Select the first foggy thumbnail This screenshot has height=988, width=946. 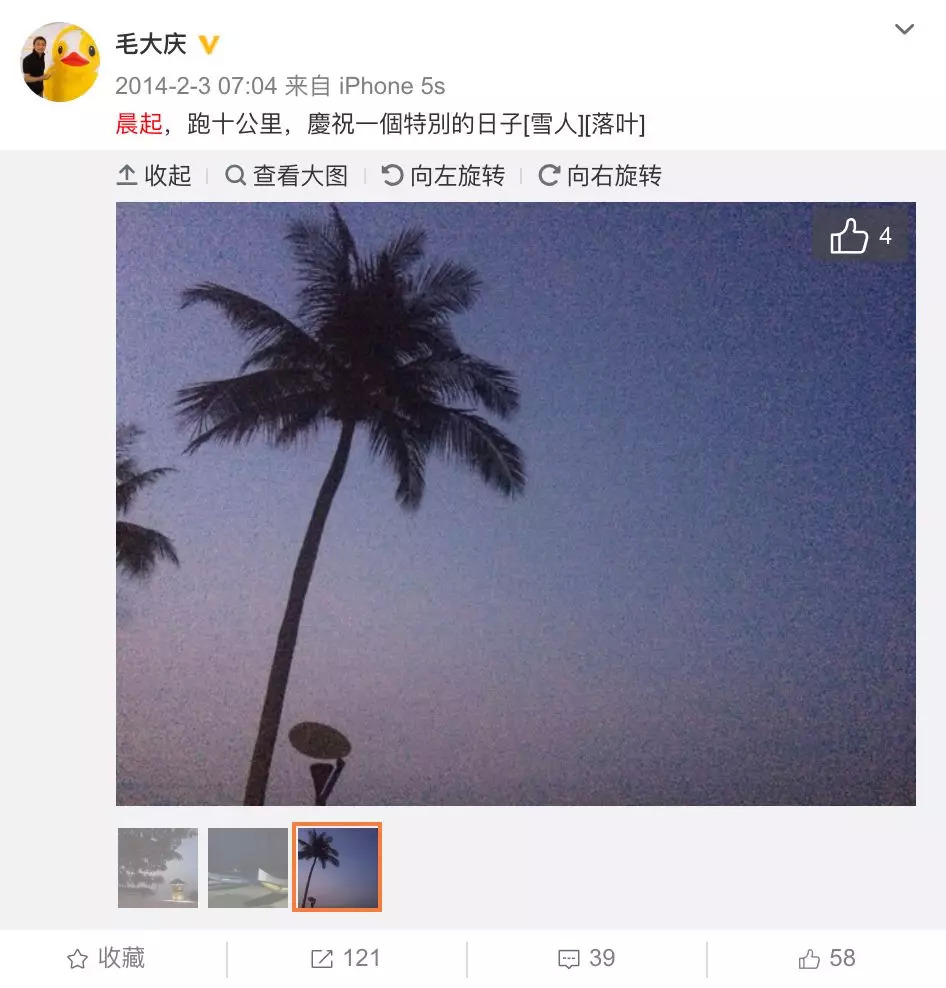[158, 867]
